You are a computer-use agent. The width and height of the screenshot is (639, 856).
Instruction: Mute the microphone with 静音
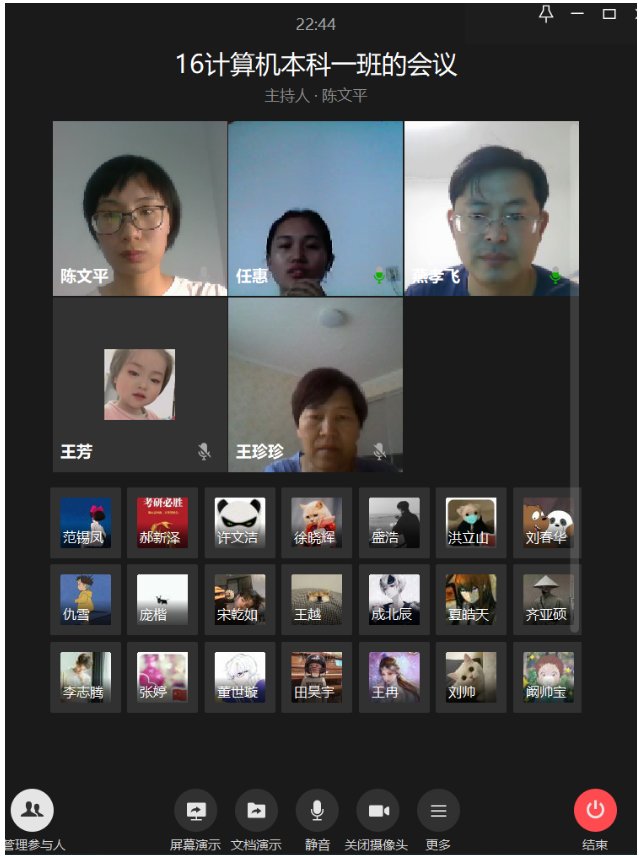(x=317, y=811)
